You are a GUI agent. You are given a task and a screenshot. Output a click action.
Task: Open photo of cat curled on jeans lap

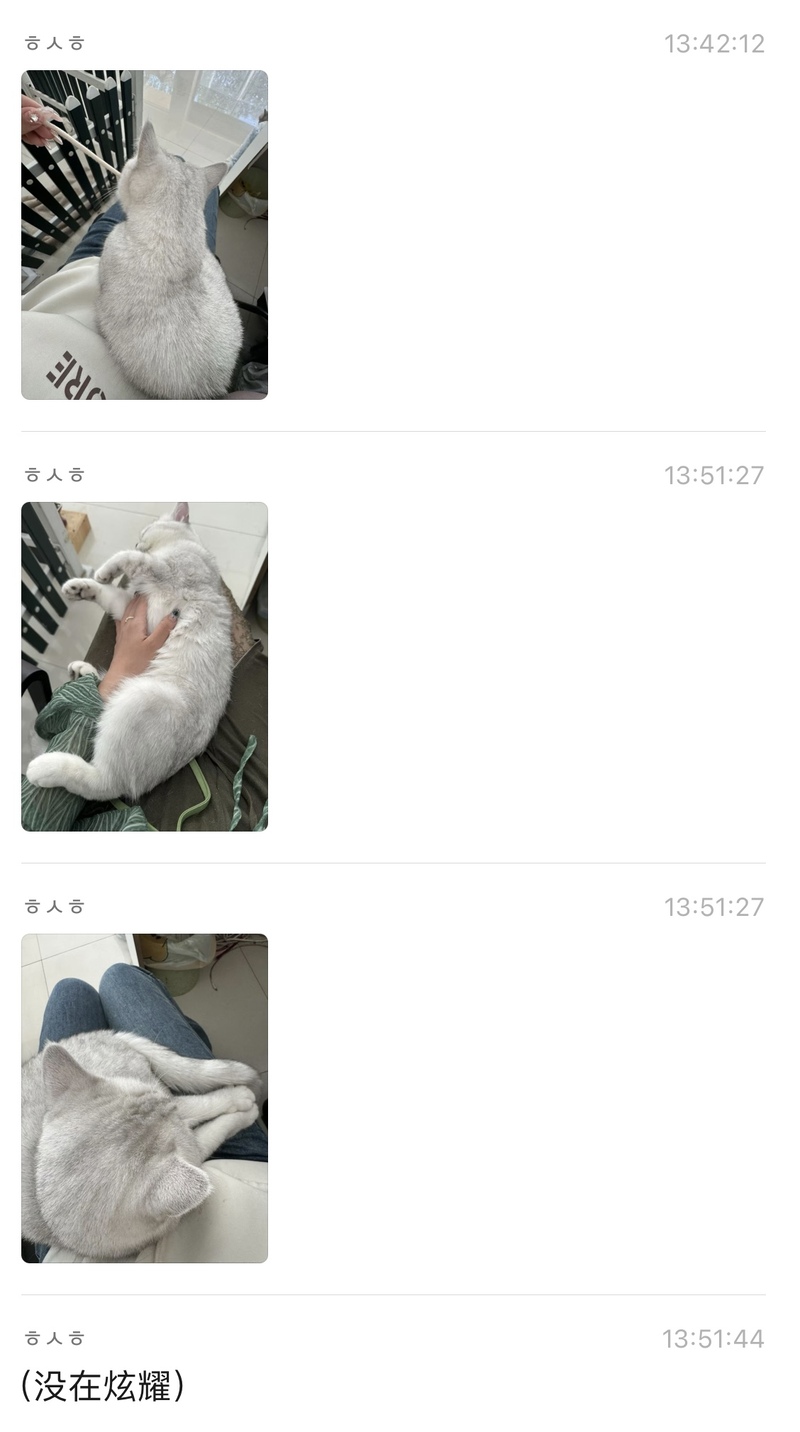[144, 1098]
